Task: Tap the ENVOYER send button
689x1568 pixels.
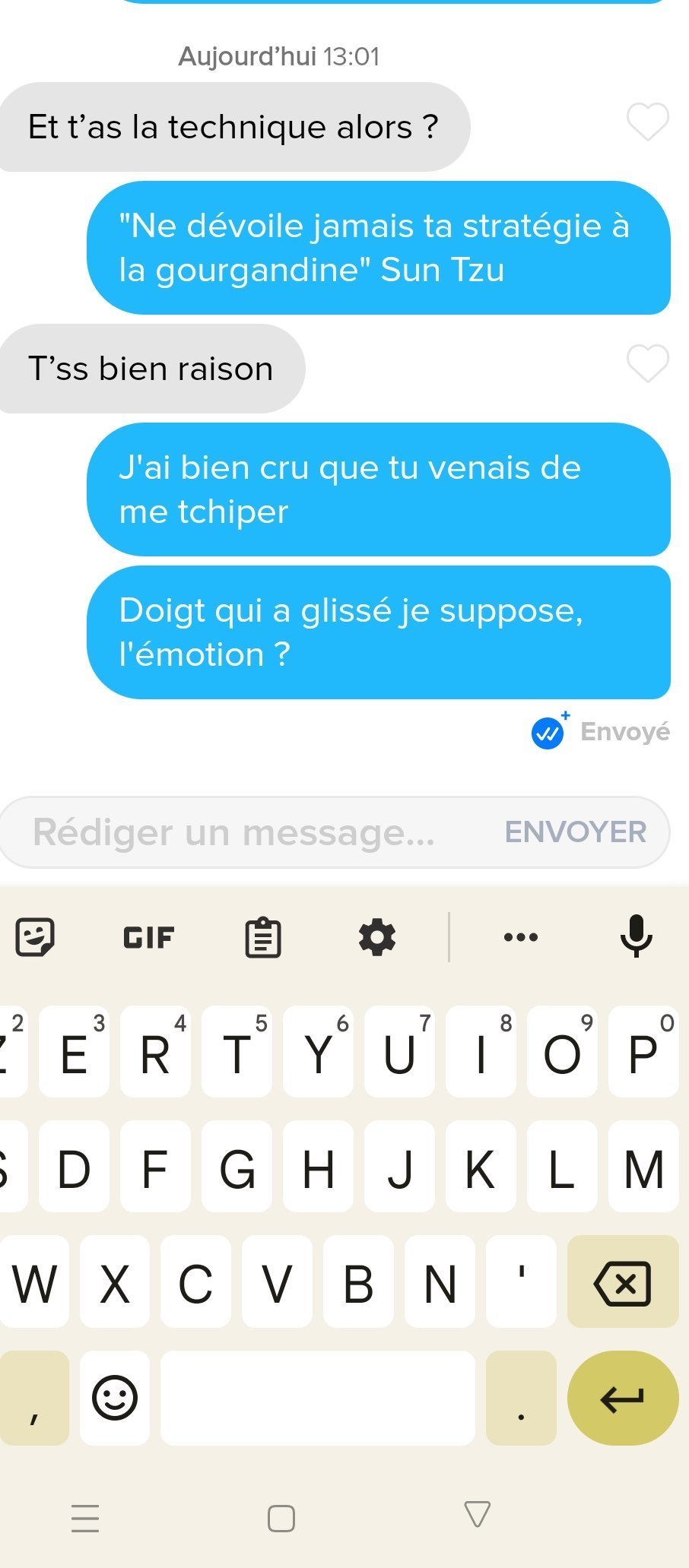Action: [576, 832]
